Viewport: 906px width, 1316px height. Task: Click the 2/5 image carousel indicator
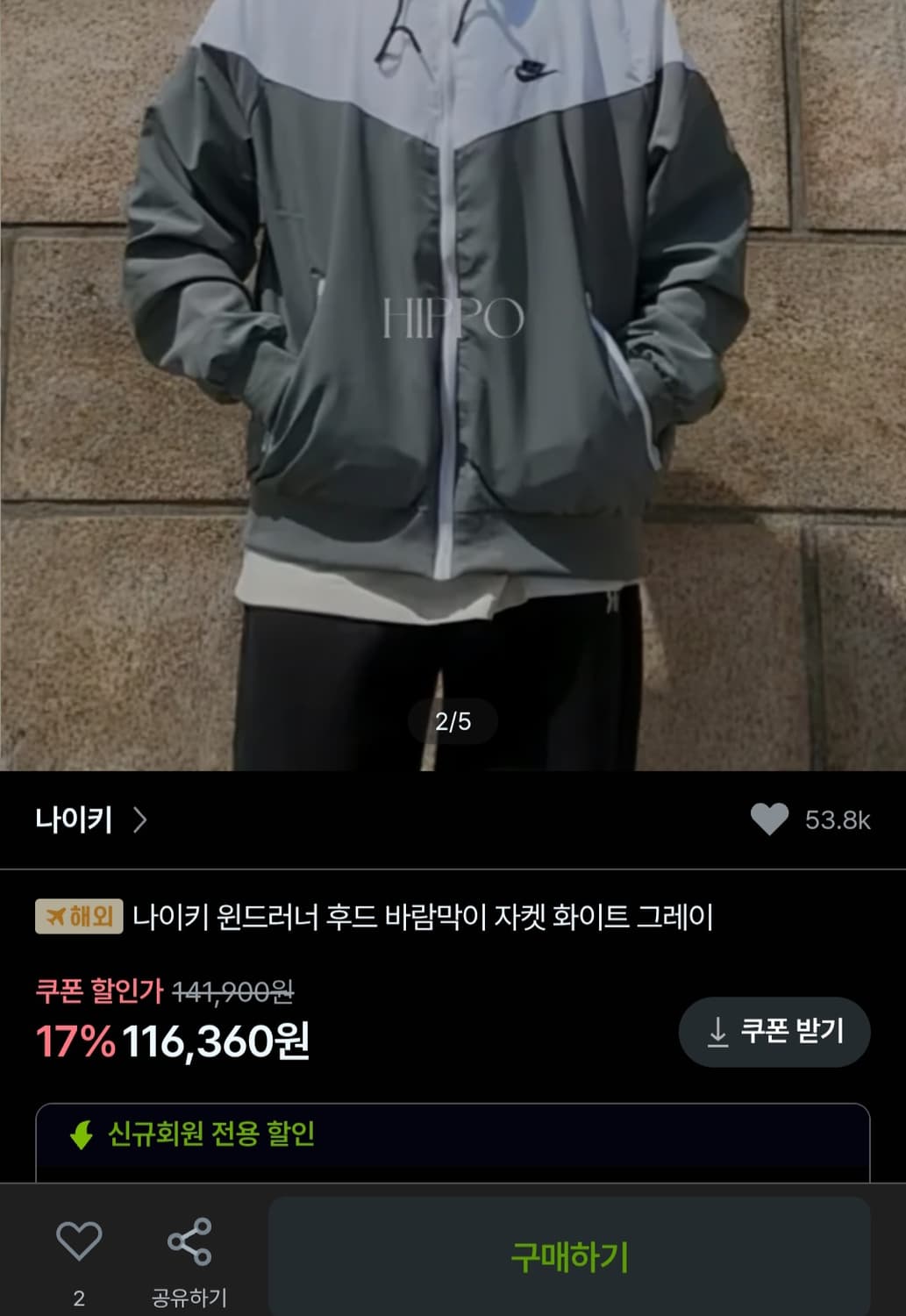click(453, 722)
